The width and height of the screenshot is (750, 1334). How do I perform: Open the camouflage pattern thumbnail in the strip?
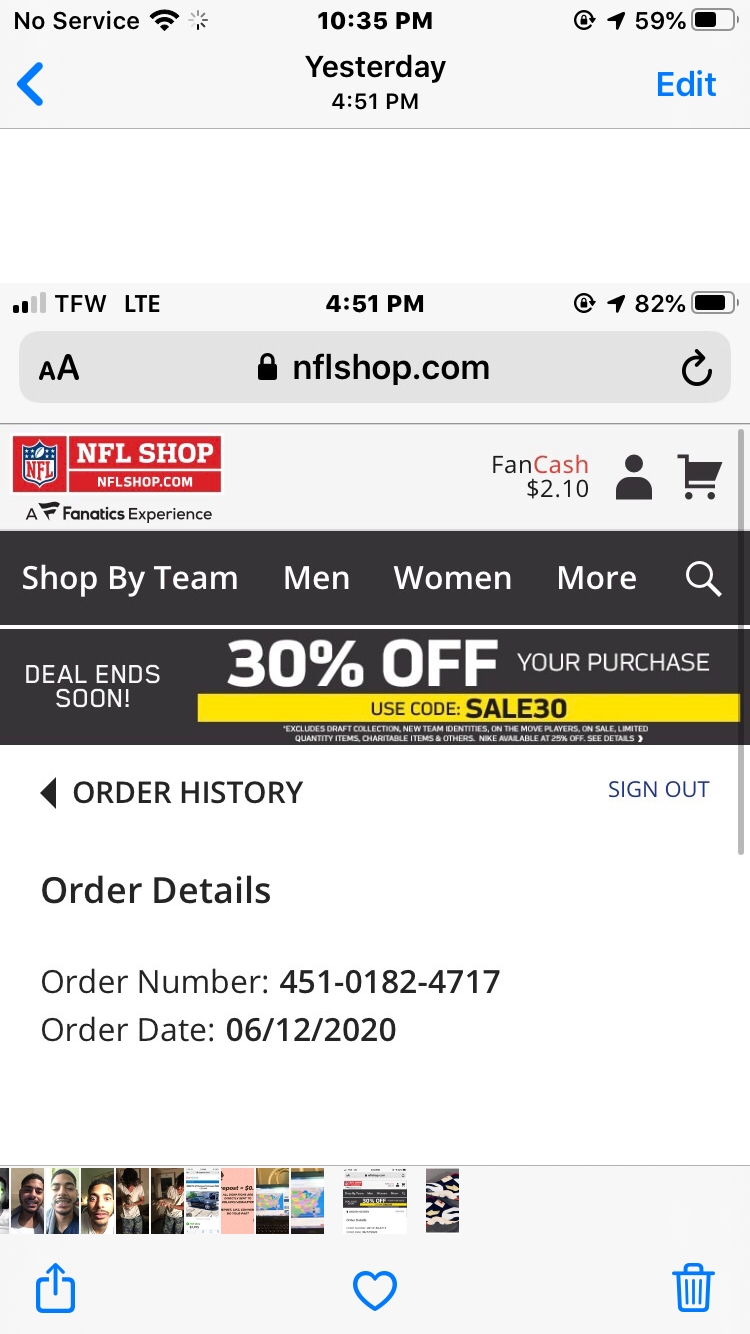coord(442,1200)
